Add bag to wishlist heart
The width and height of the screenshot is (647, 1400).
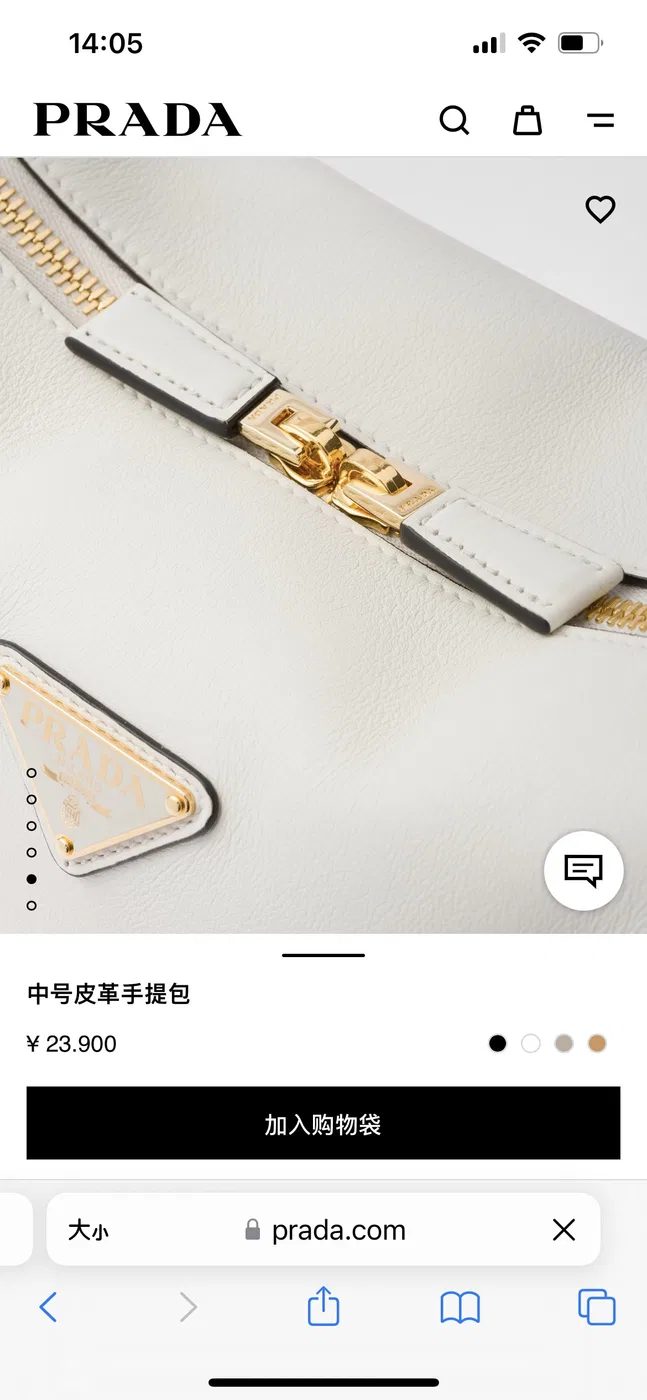click(x=600, y=209)
